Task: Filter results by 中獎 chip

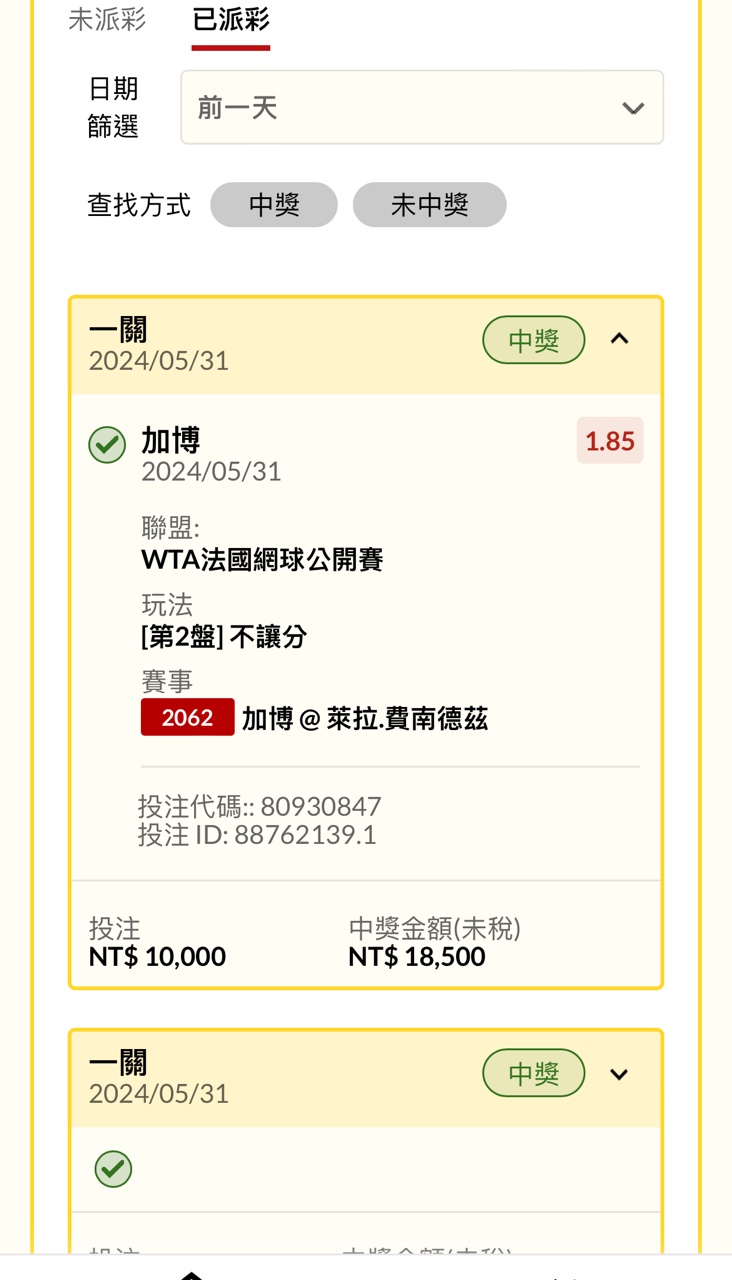Action: (x=273, y=205)
